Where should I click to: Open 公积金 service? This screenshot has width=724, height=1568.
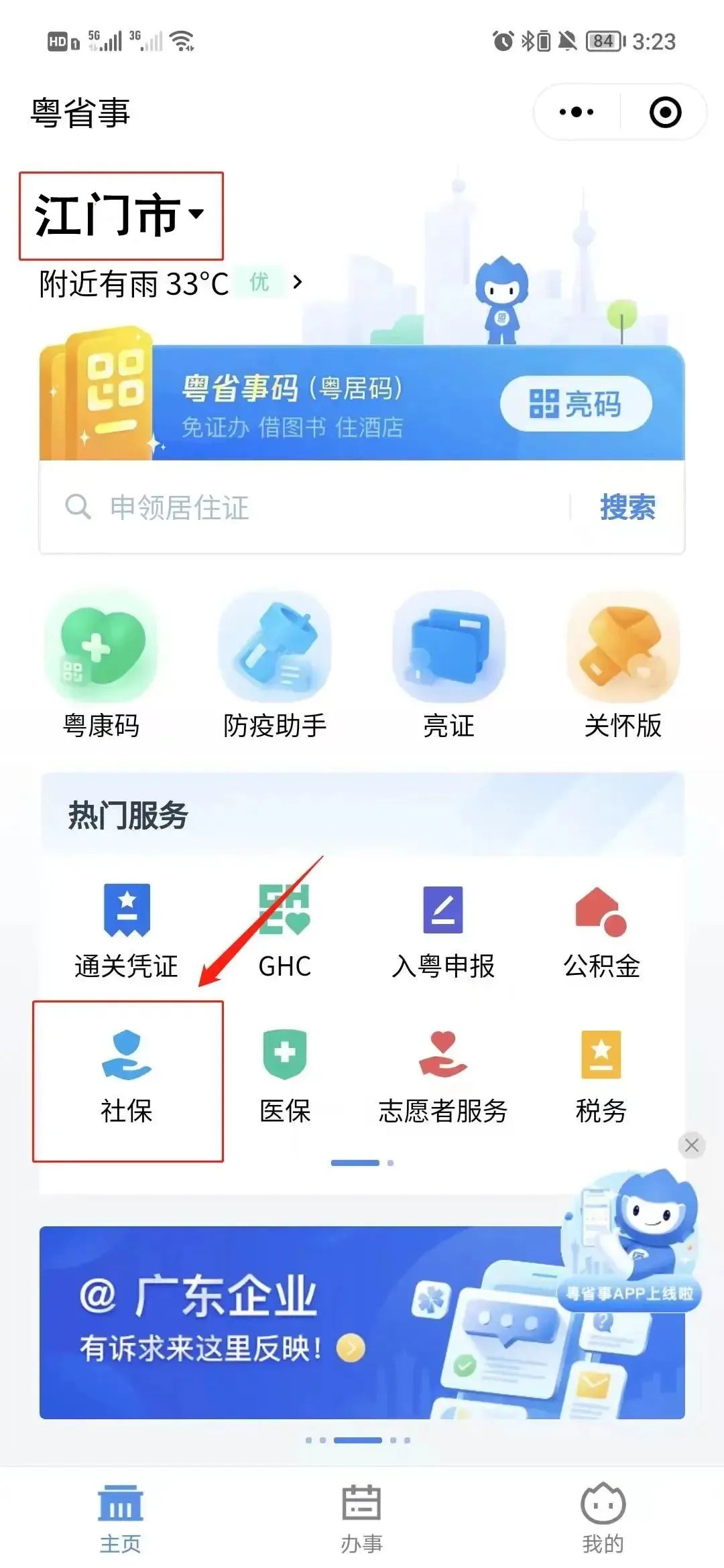coord(601,931)
